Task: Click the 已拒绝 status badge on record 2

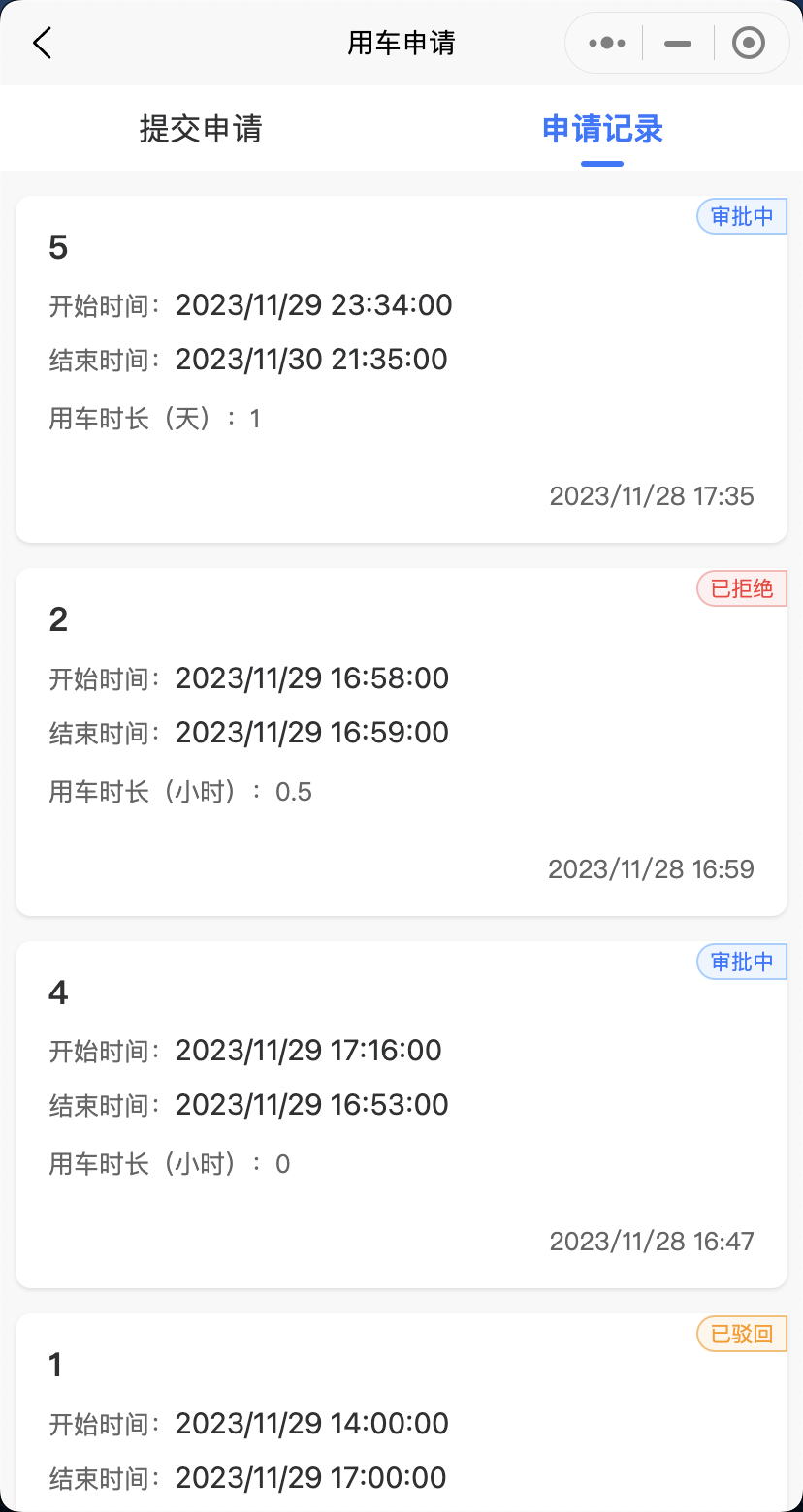Action: tap(741, 588)
